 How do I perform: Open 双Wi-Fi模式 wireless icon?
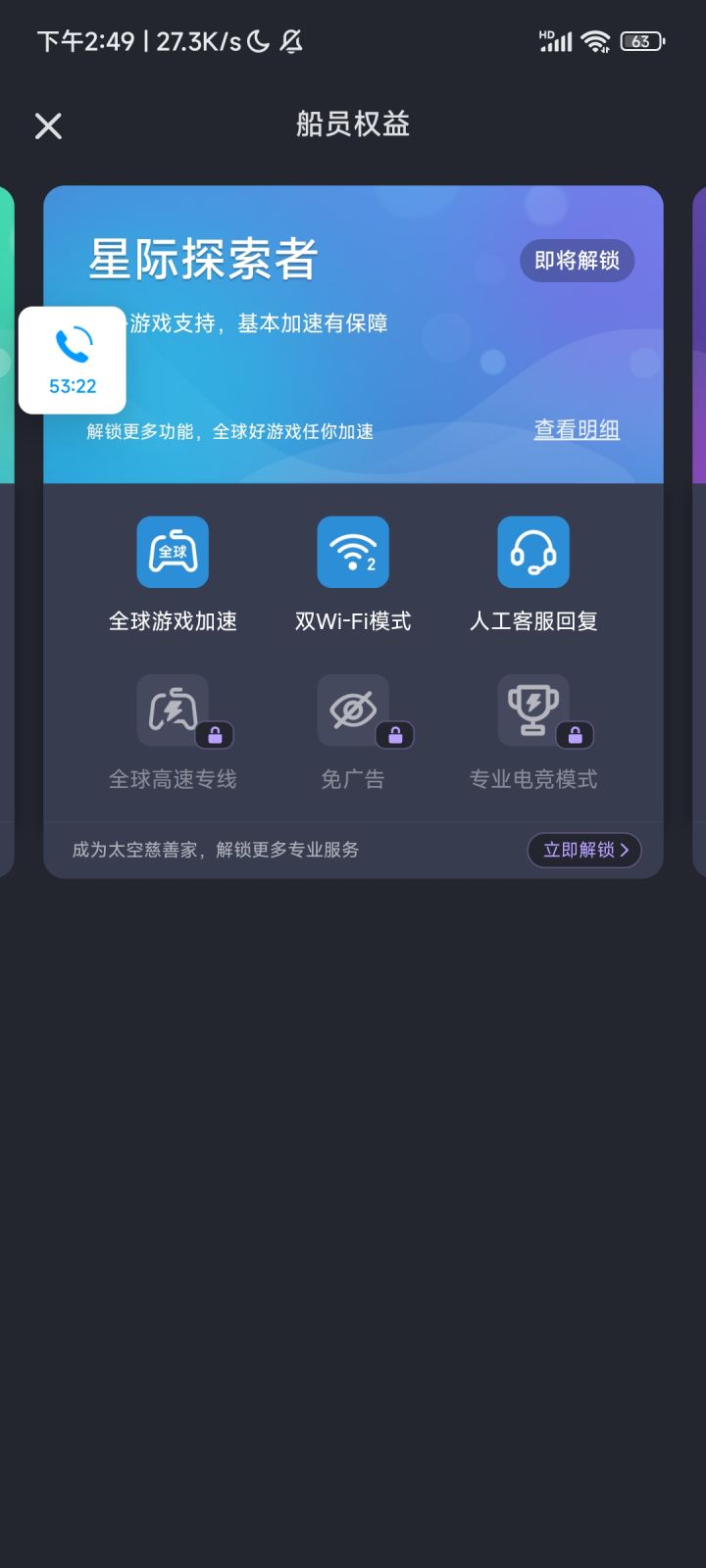(x=353, y=552)
